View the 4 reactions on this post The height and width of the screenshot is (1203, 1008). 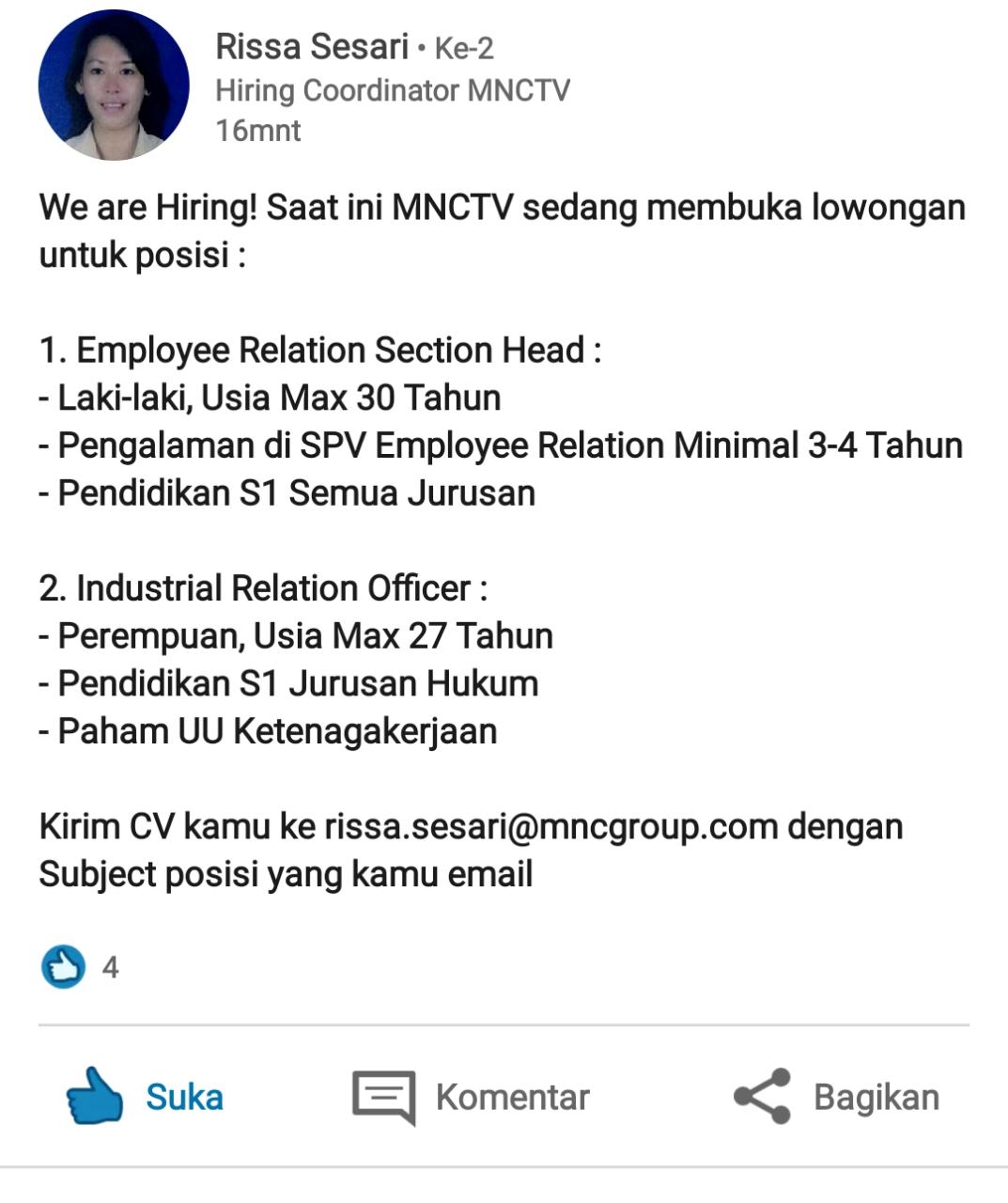pos(80,966)
